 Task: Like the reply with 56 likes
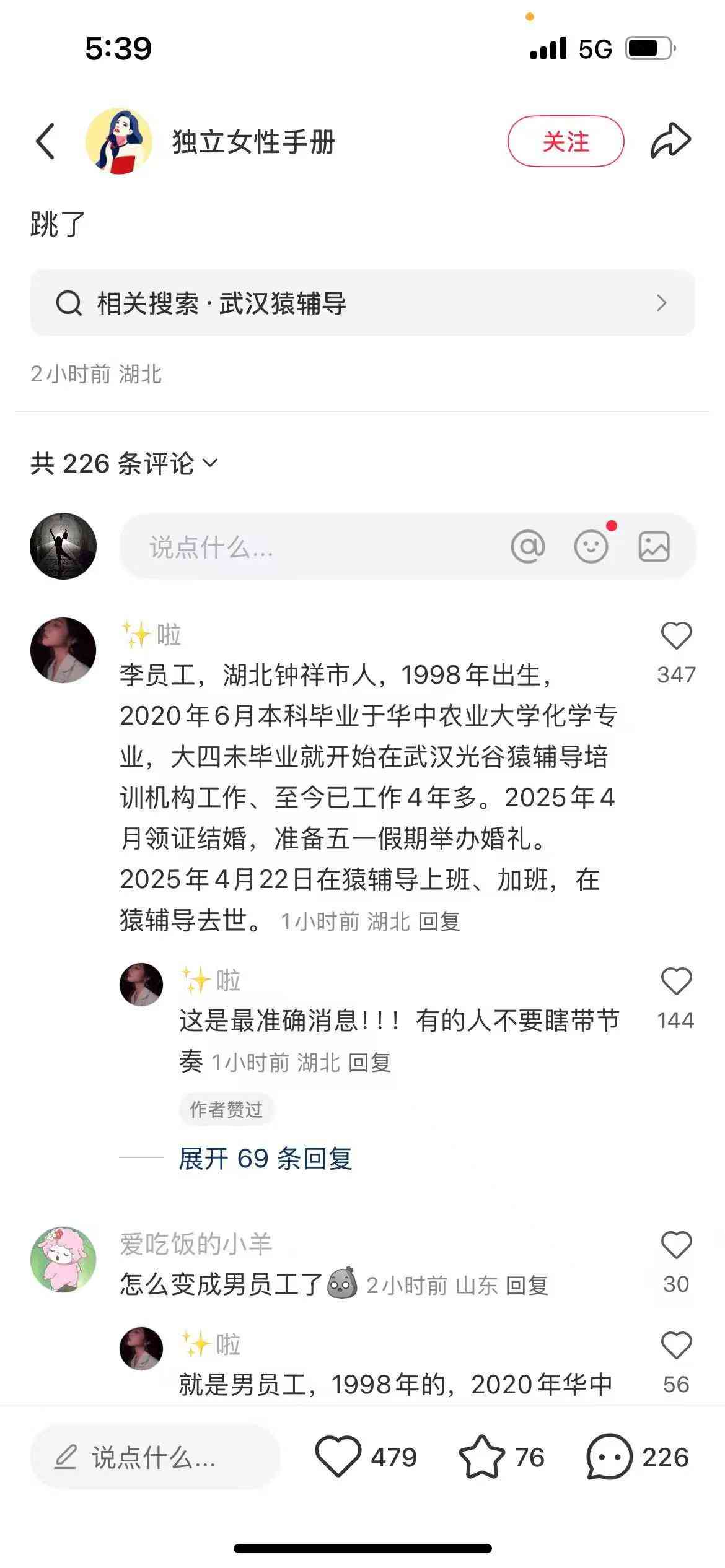pos(676,1346)
